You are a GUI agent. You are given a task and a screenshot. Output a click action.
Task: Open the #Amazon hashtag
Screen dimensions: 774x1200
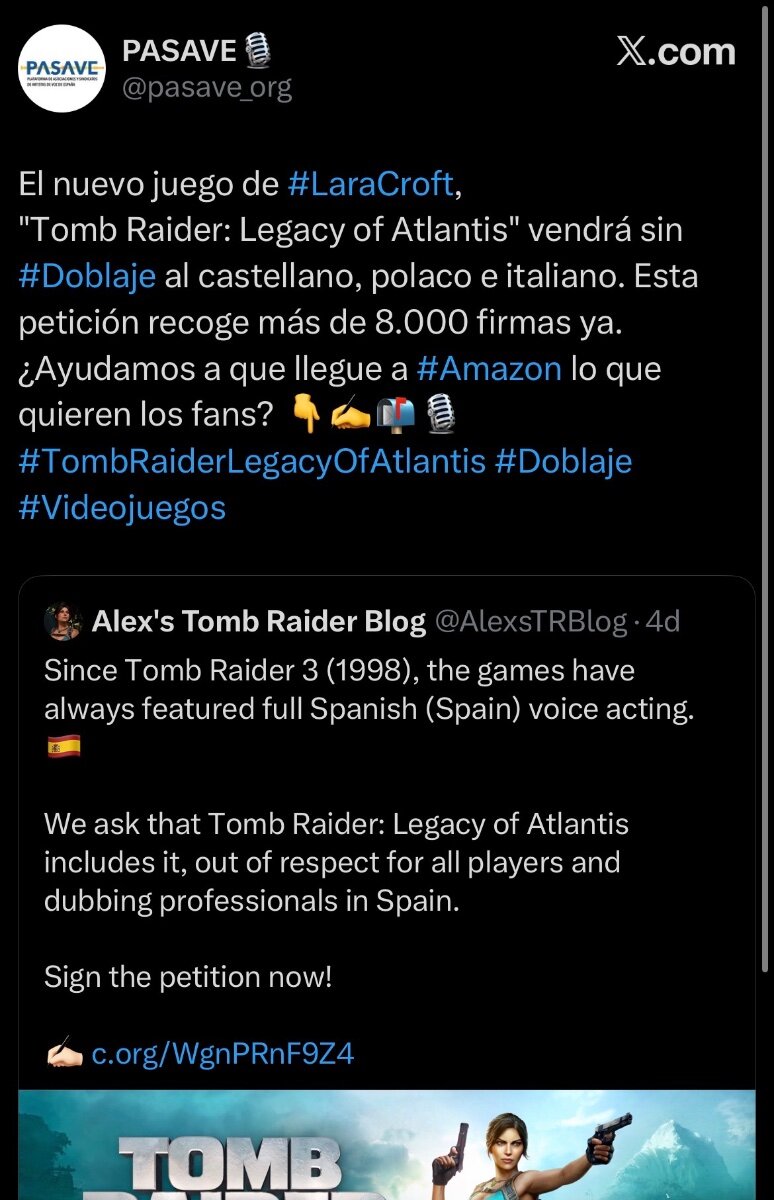click(x=489, y=369)
